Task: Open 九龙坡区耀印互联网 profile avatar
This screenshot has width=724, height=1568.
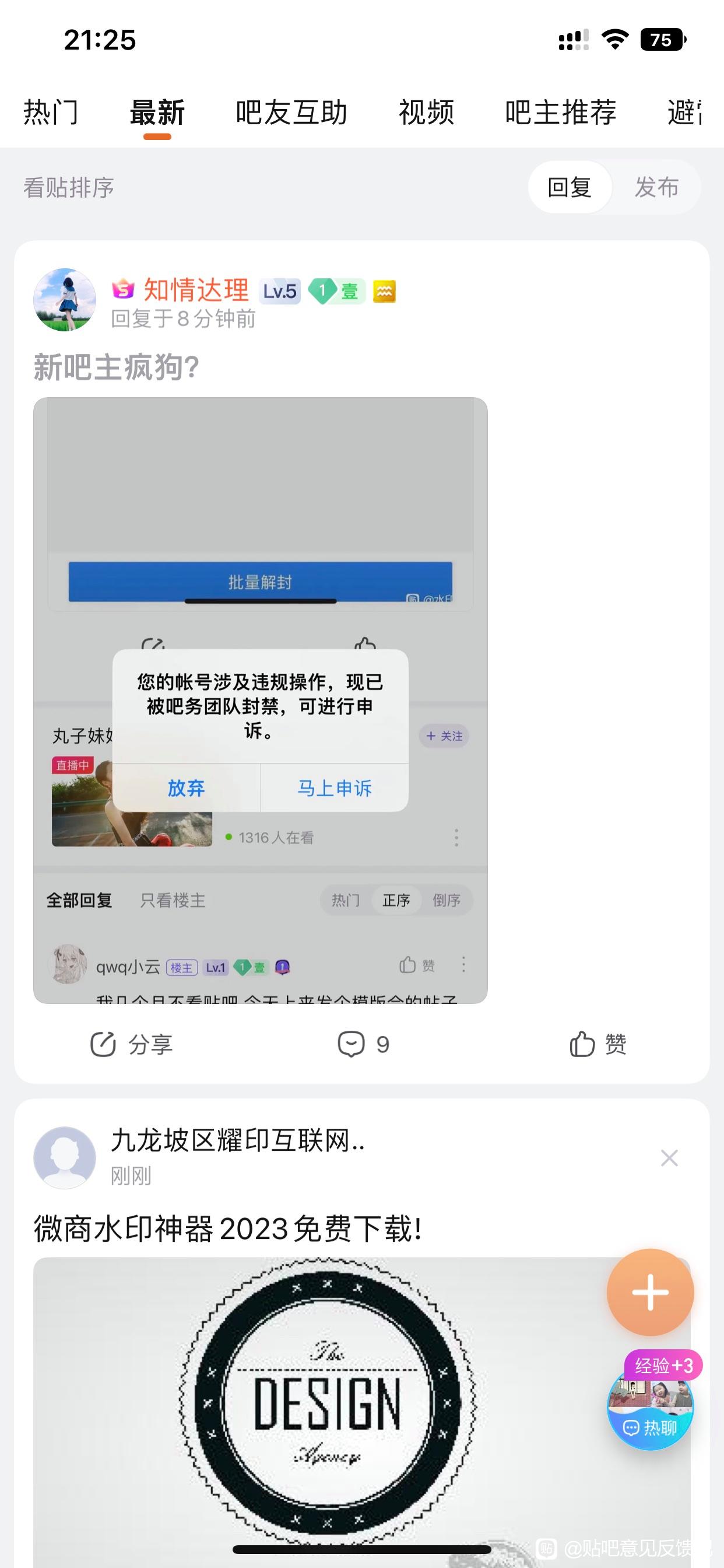Action: (65, 1158)
